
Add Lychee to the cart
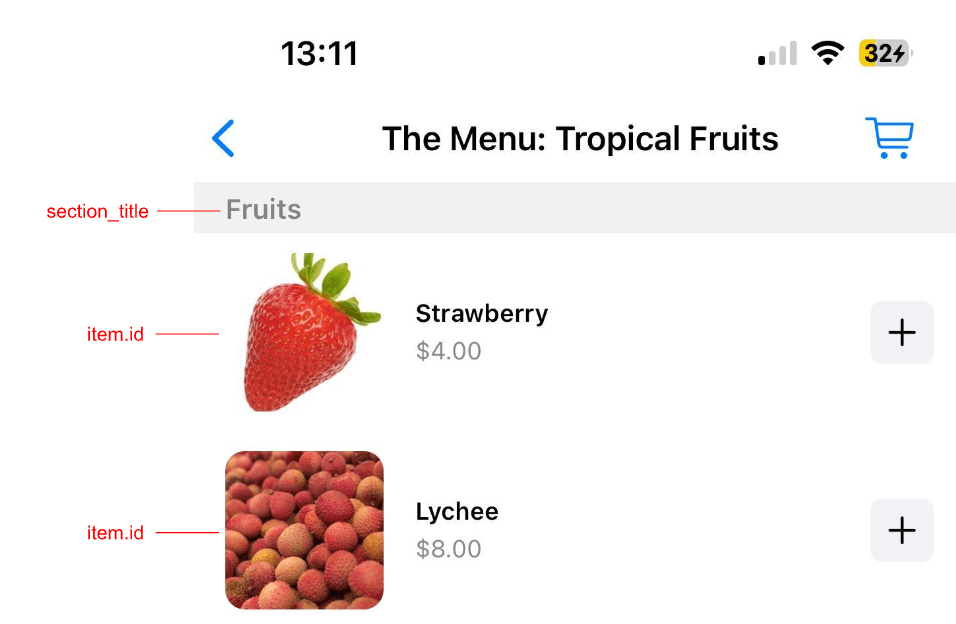[x=902, y=530]
